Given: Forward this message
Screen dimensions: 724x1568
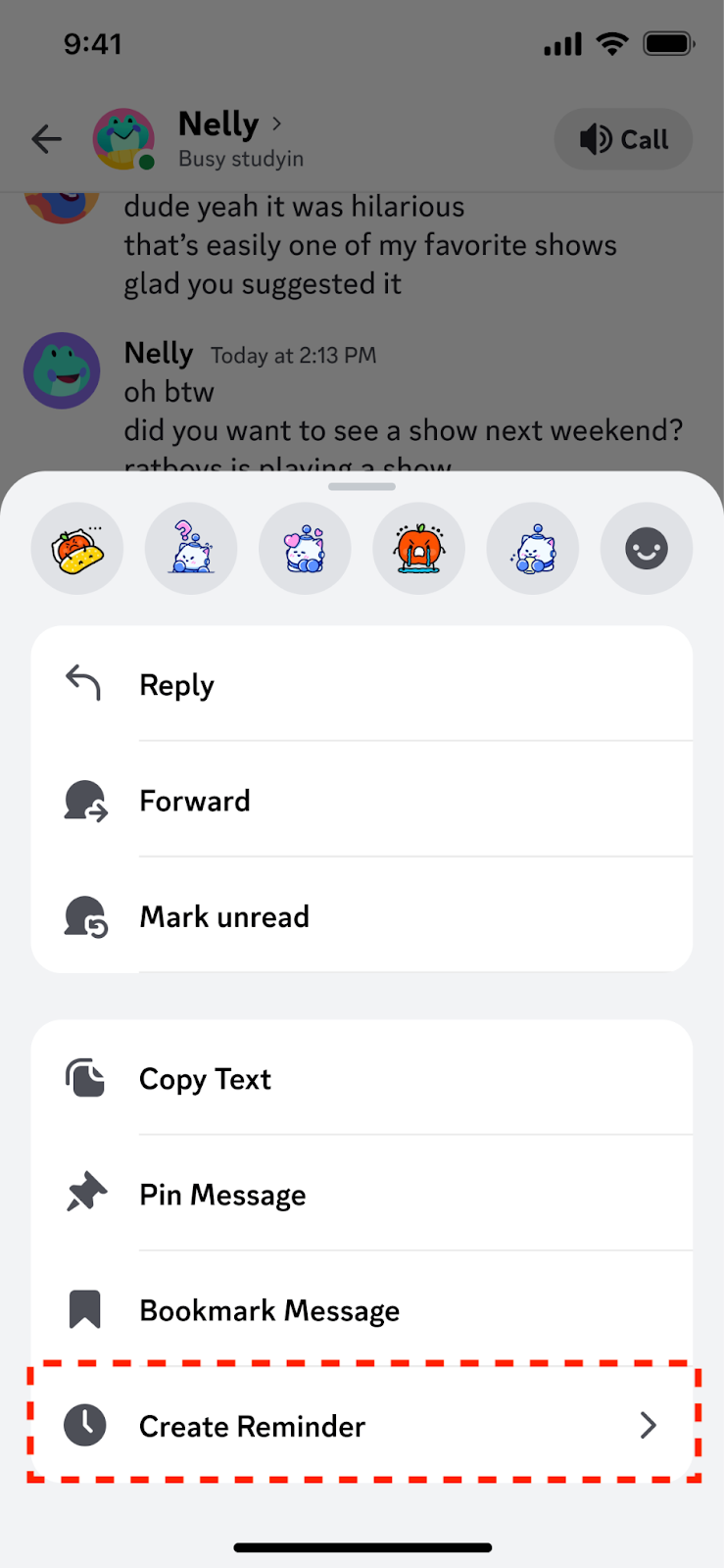Looking at the screenshot, I should click(361, 800).
